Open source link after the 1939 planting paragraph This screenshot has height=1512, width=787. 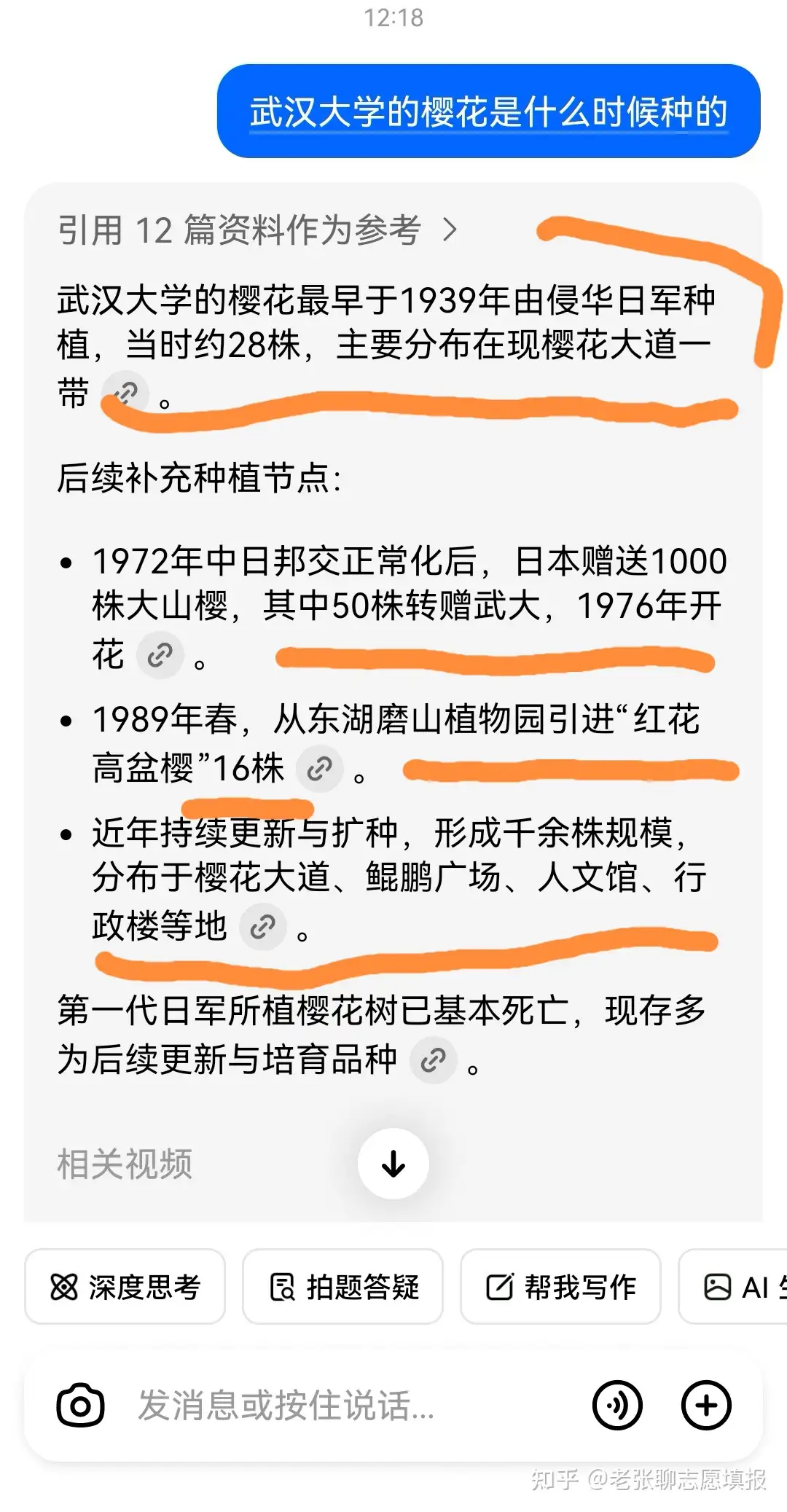(x=125, y=394)
